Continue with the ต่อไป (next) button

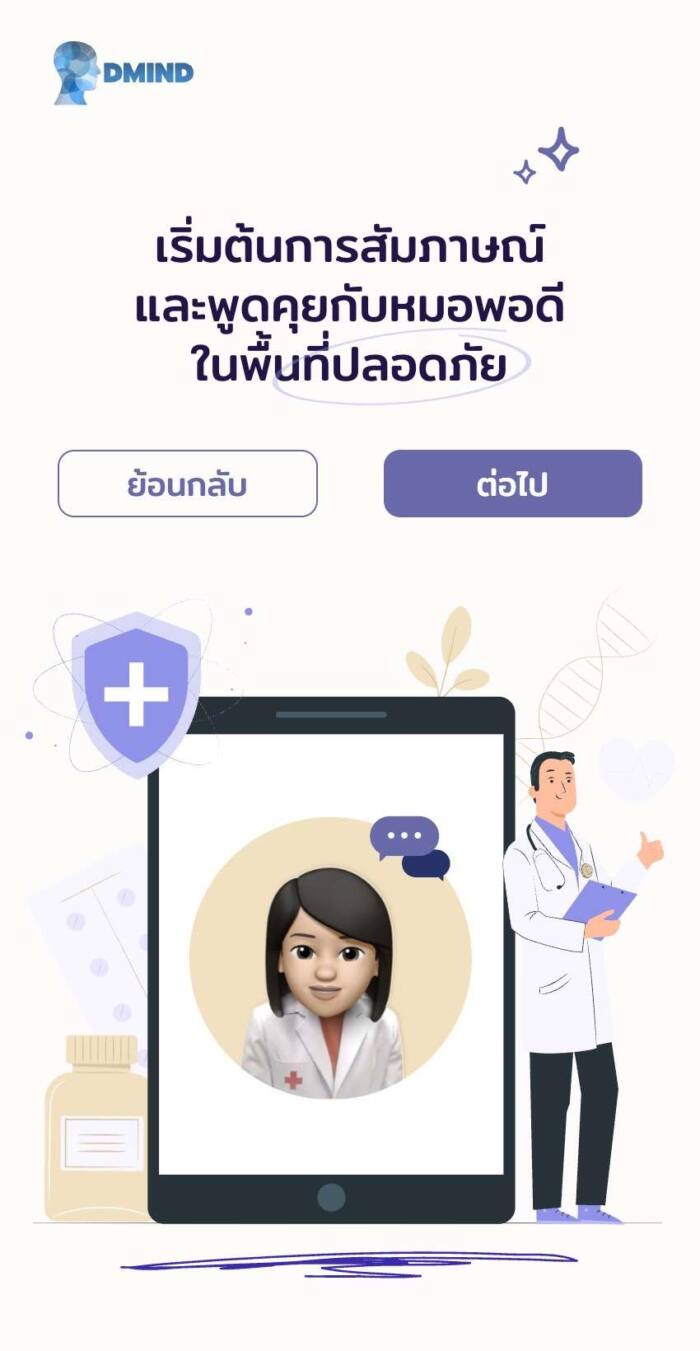pos(512,484)
